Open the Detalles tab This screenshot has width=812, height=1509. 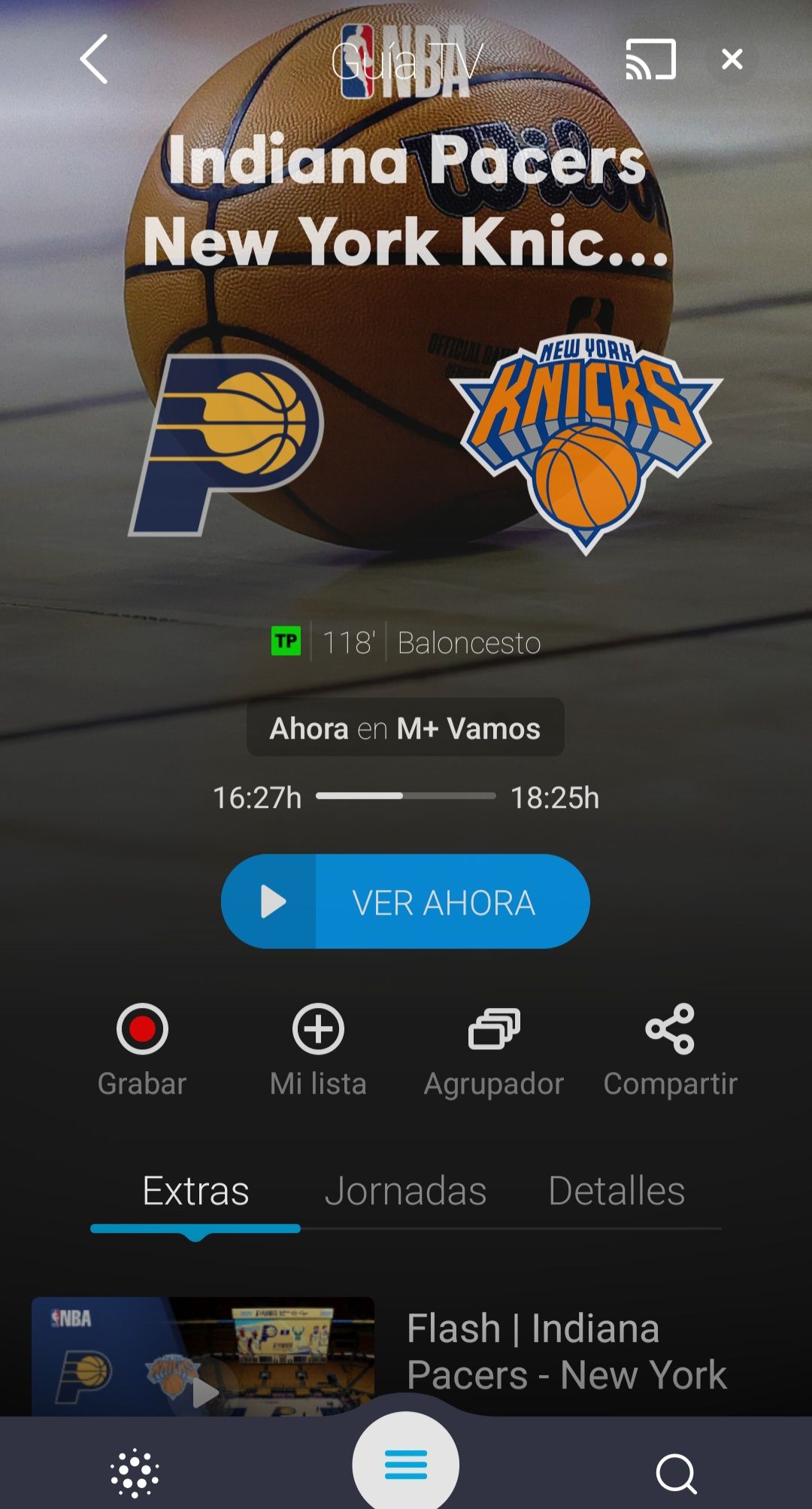click(617, 1192)
